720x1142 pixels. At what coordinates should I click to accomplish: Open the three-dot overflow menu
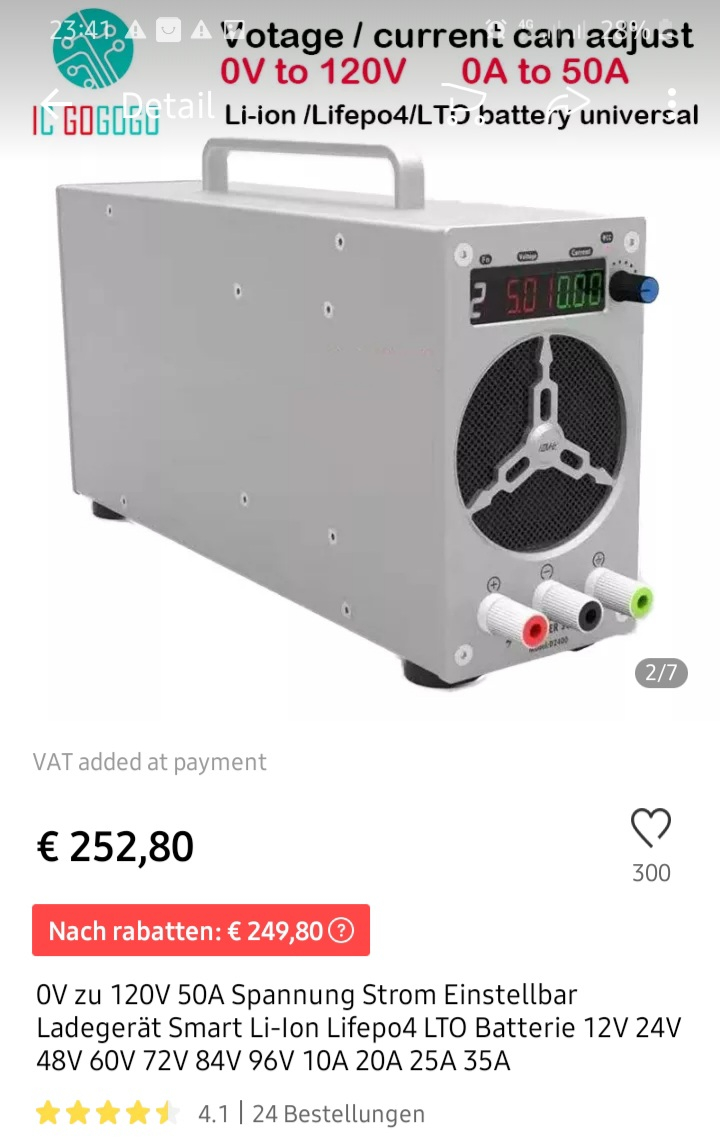click(x=672, y=102)
